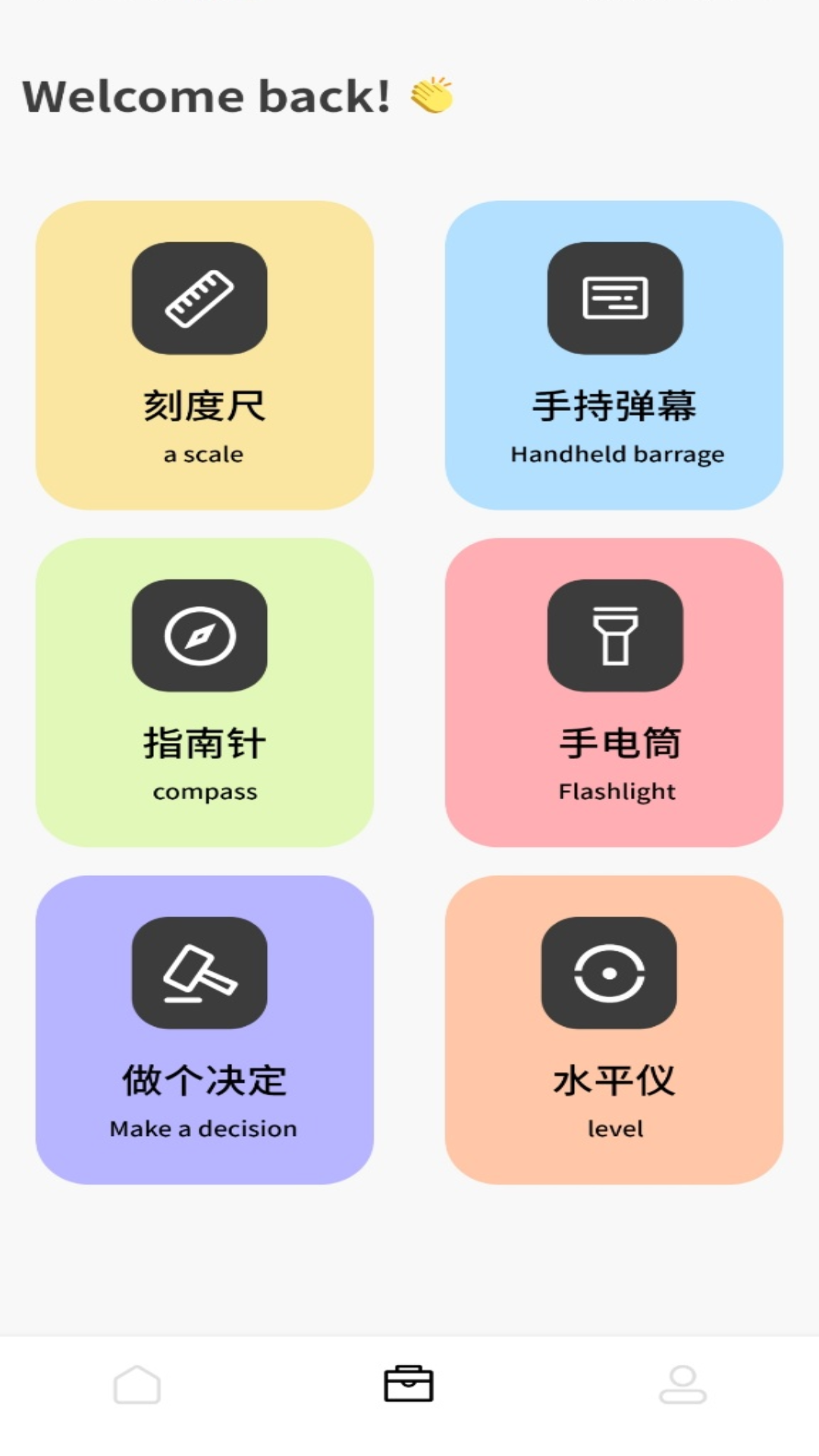Tap the orange 水平仪 card
819x1456 pixels.
click(x=614, y=1028)
